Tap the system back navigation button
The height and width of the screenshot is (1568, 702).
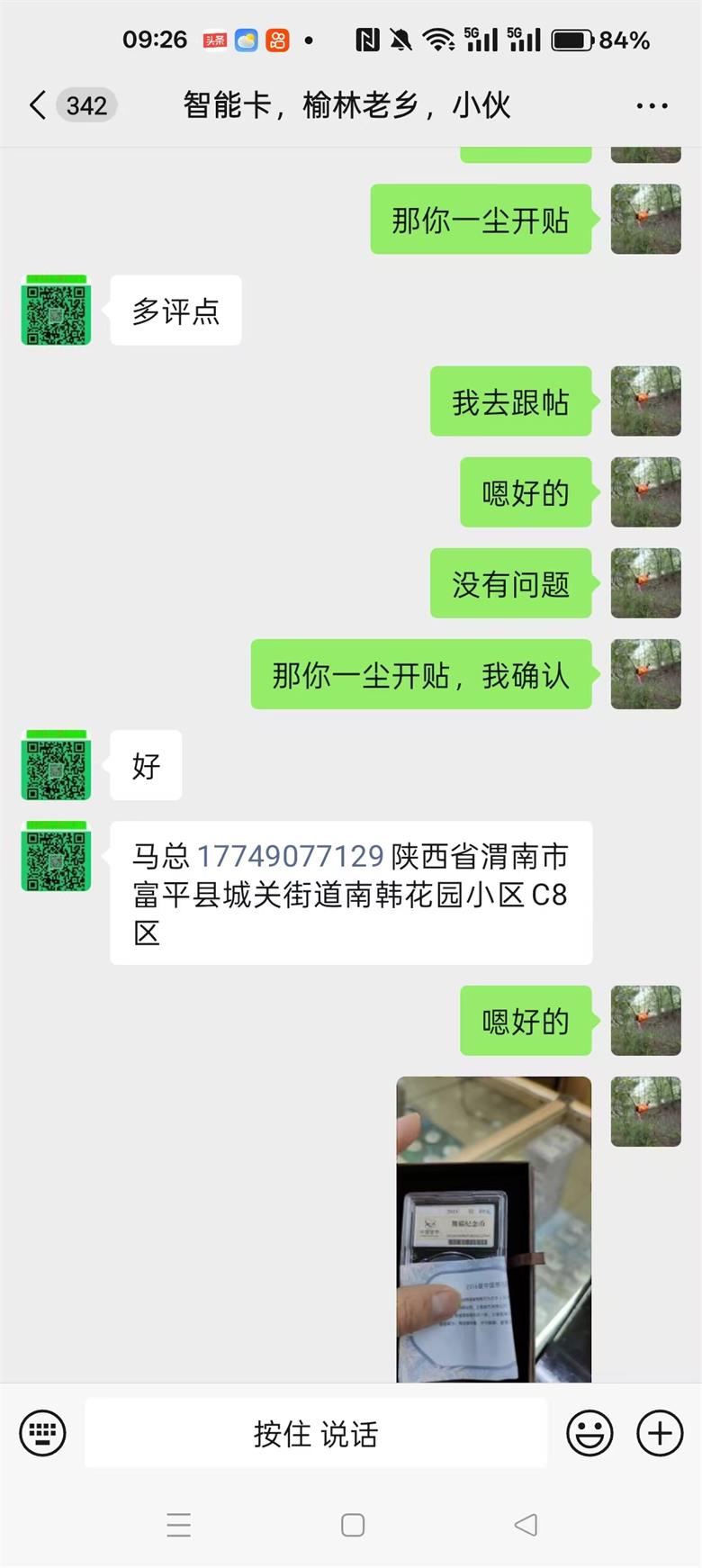(526, 1525)
